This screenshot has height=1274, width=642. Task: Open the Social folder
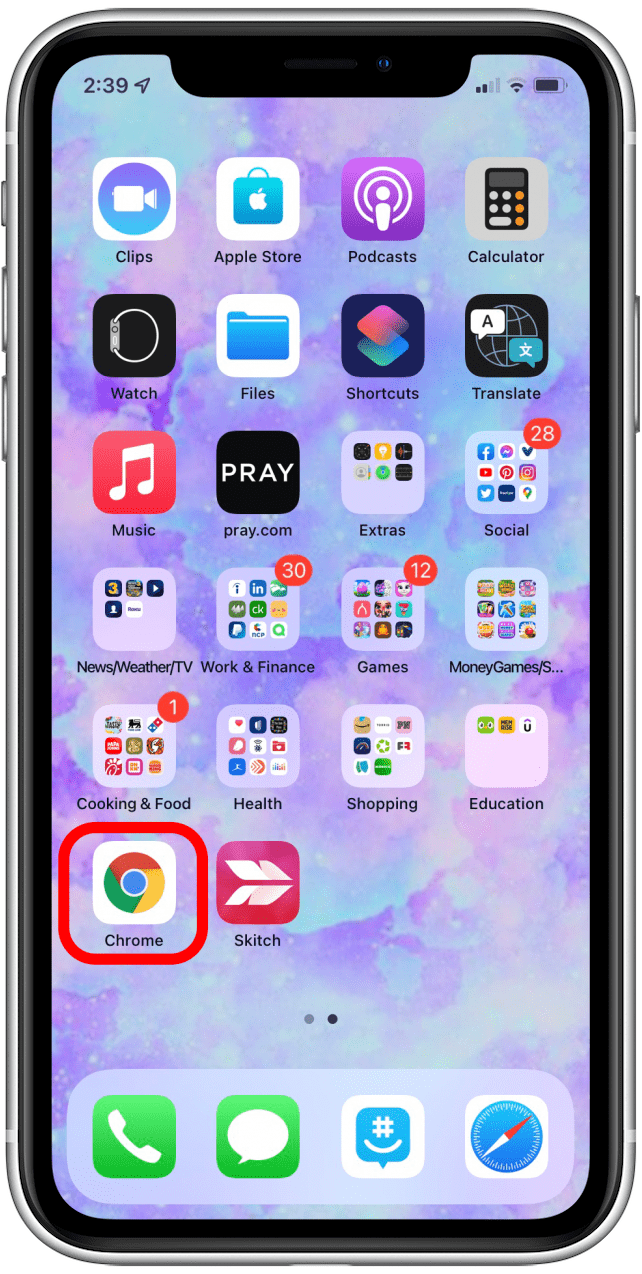click(506, 473)
